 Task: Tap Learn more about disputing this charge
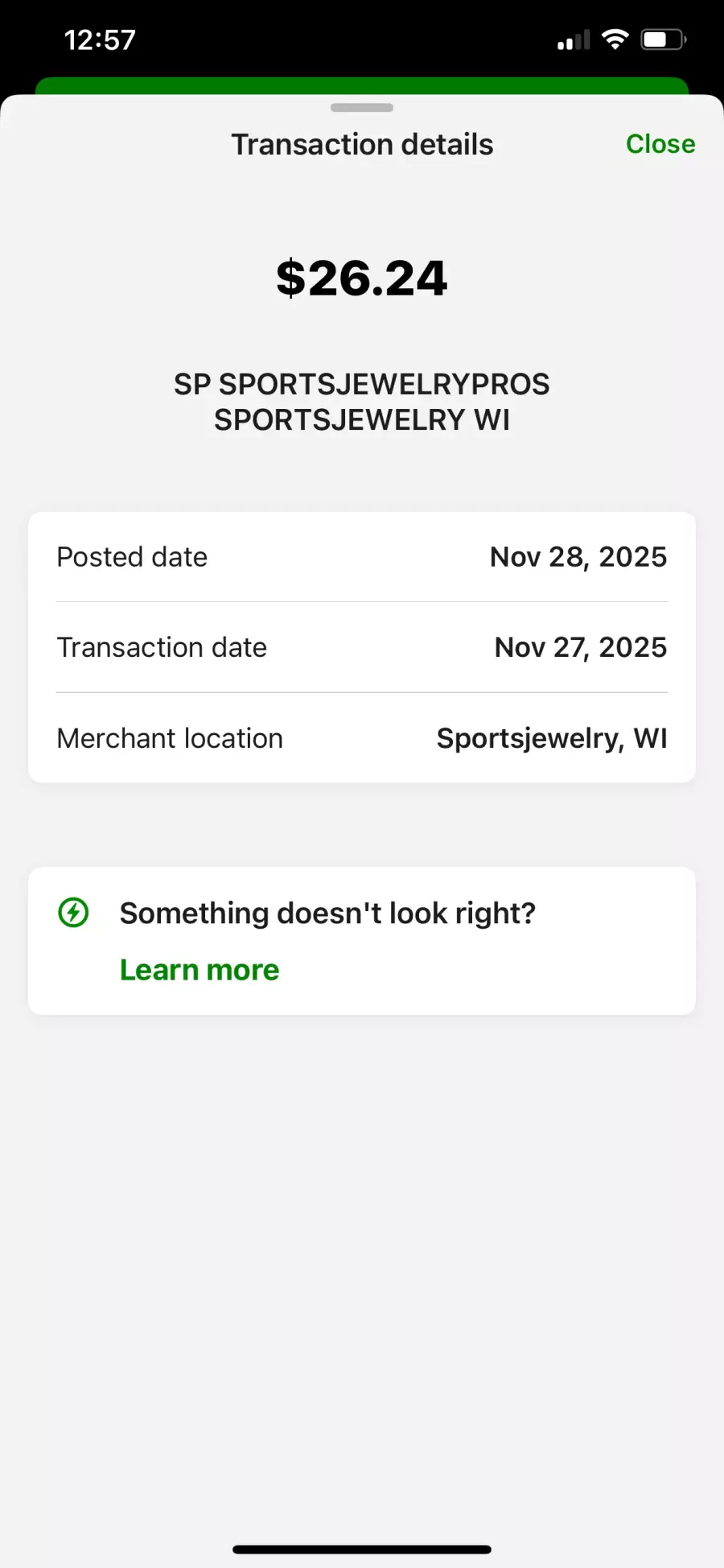click(200, 970)
